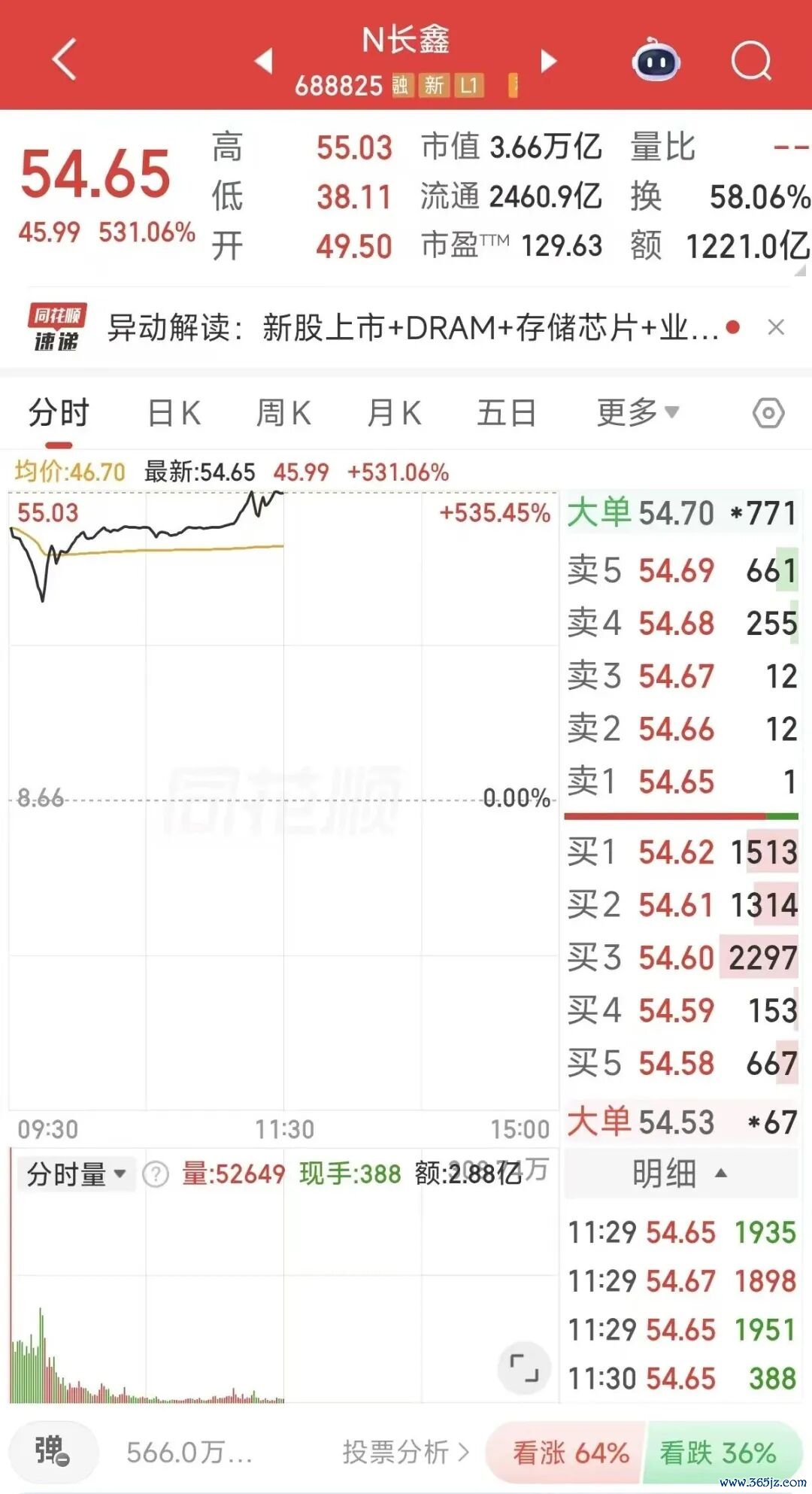Switch to the 日K tab
The image size is (812, 1494).
pos(174,413)
